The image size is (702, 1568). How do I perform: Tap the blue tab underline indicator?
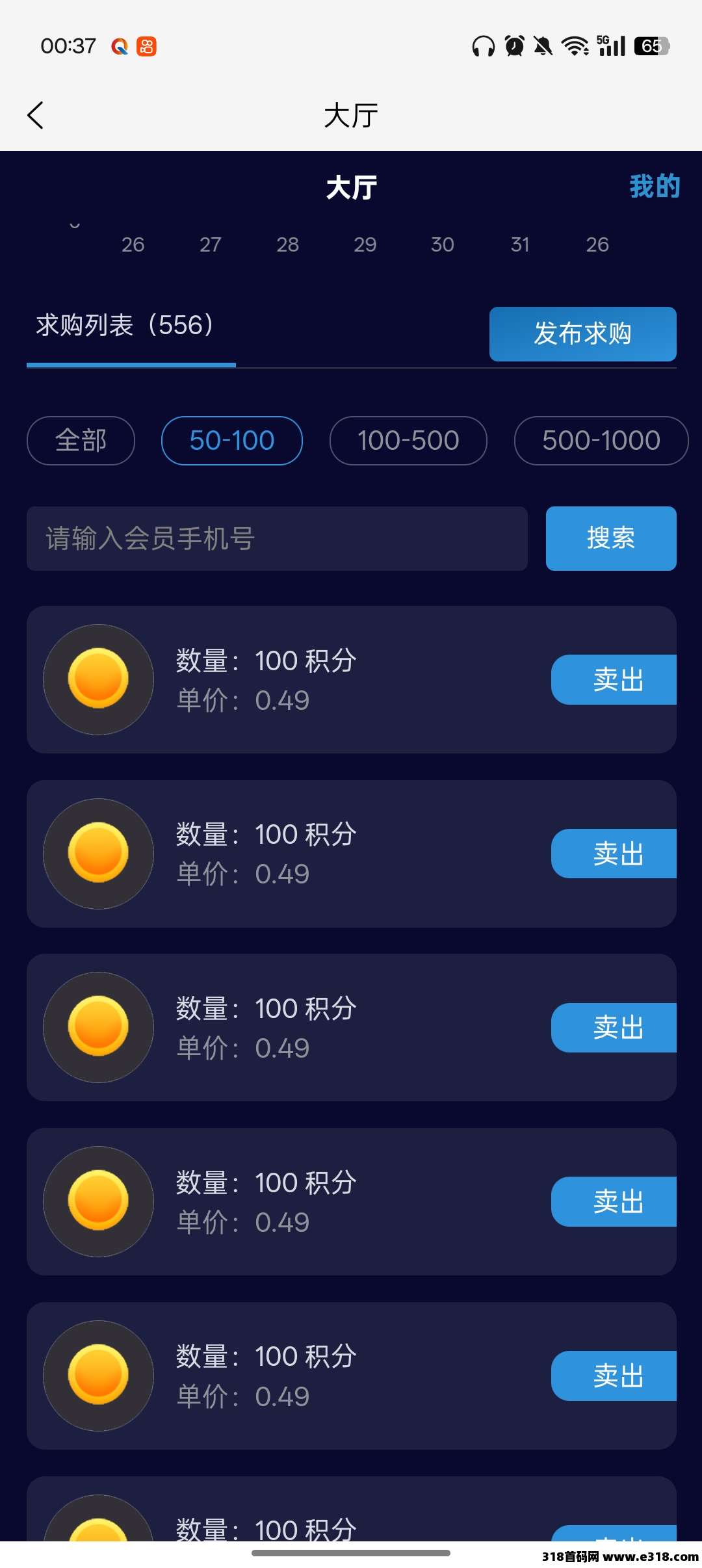[130, 366]
